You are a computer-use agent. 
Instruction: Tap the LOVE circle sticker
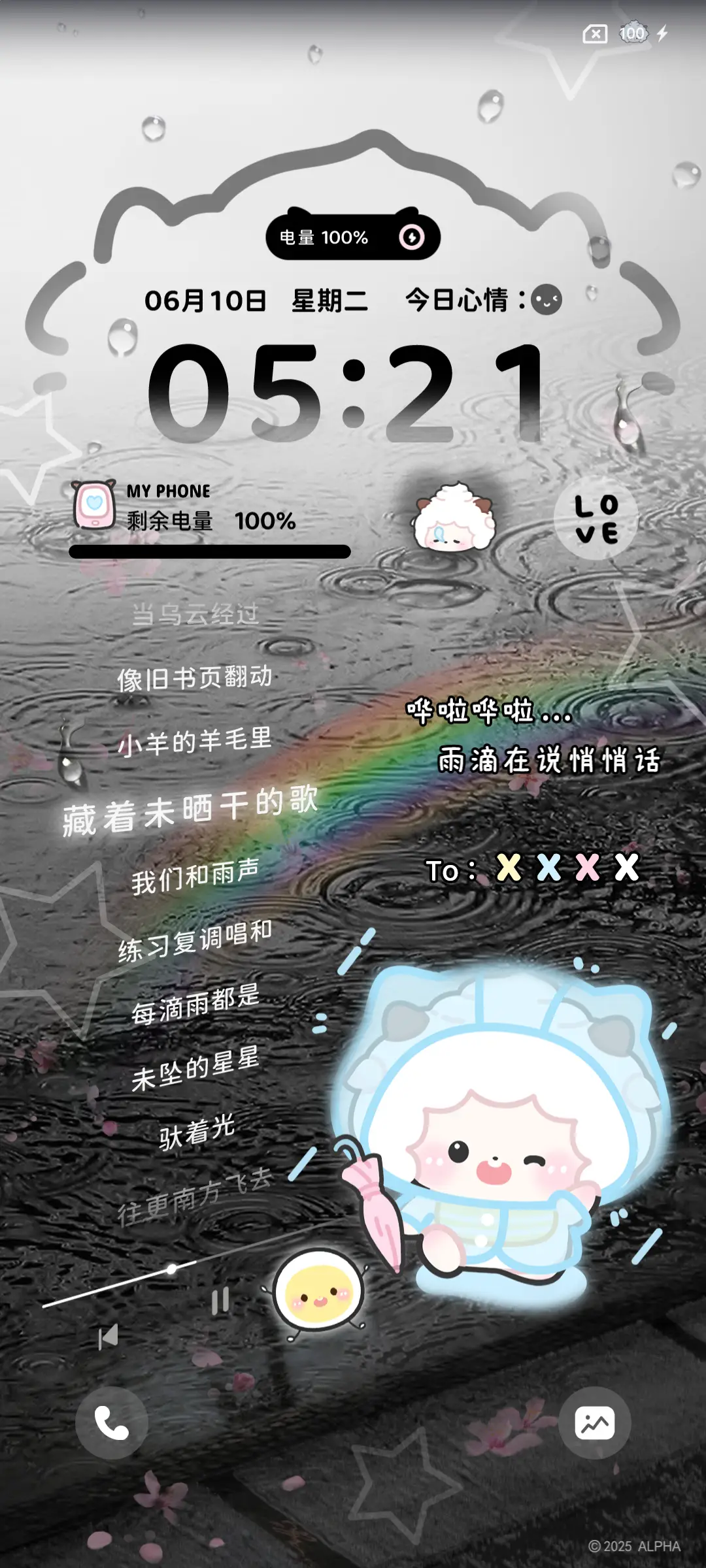tap(596, 518)
